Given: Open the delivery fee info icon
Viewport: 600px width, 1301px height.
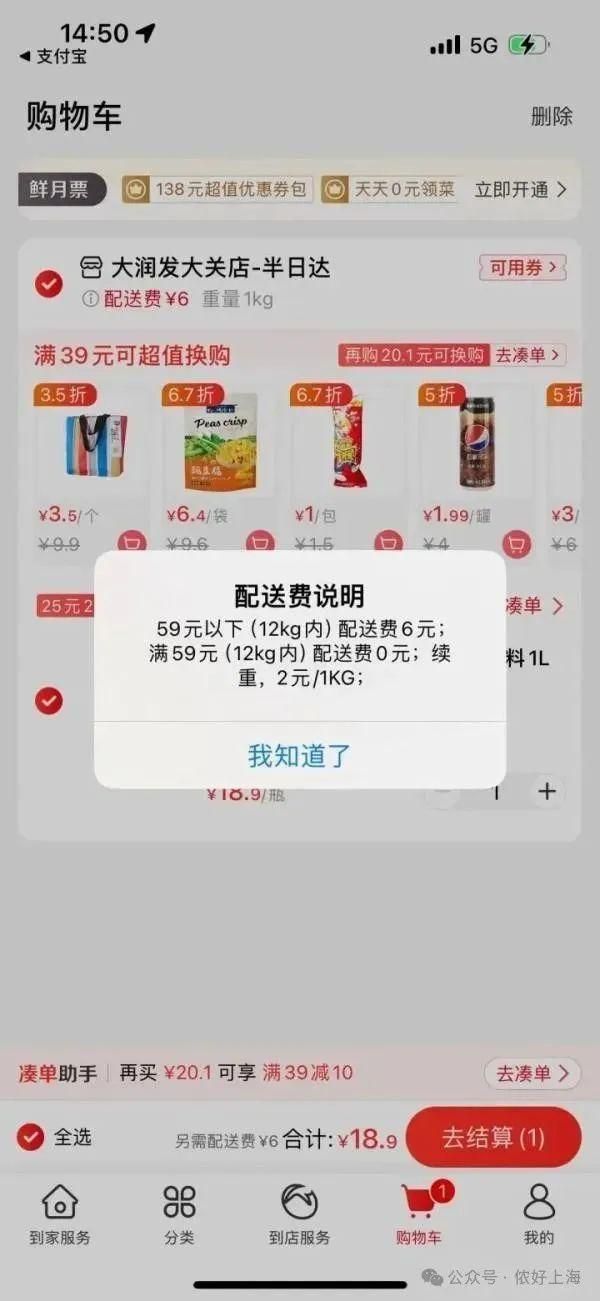Looking at the screenshot, I should [x=90, y=299].
